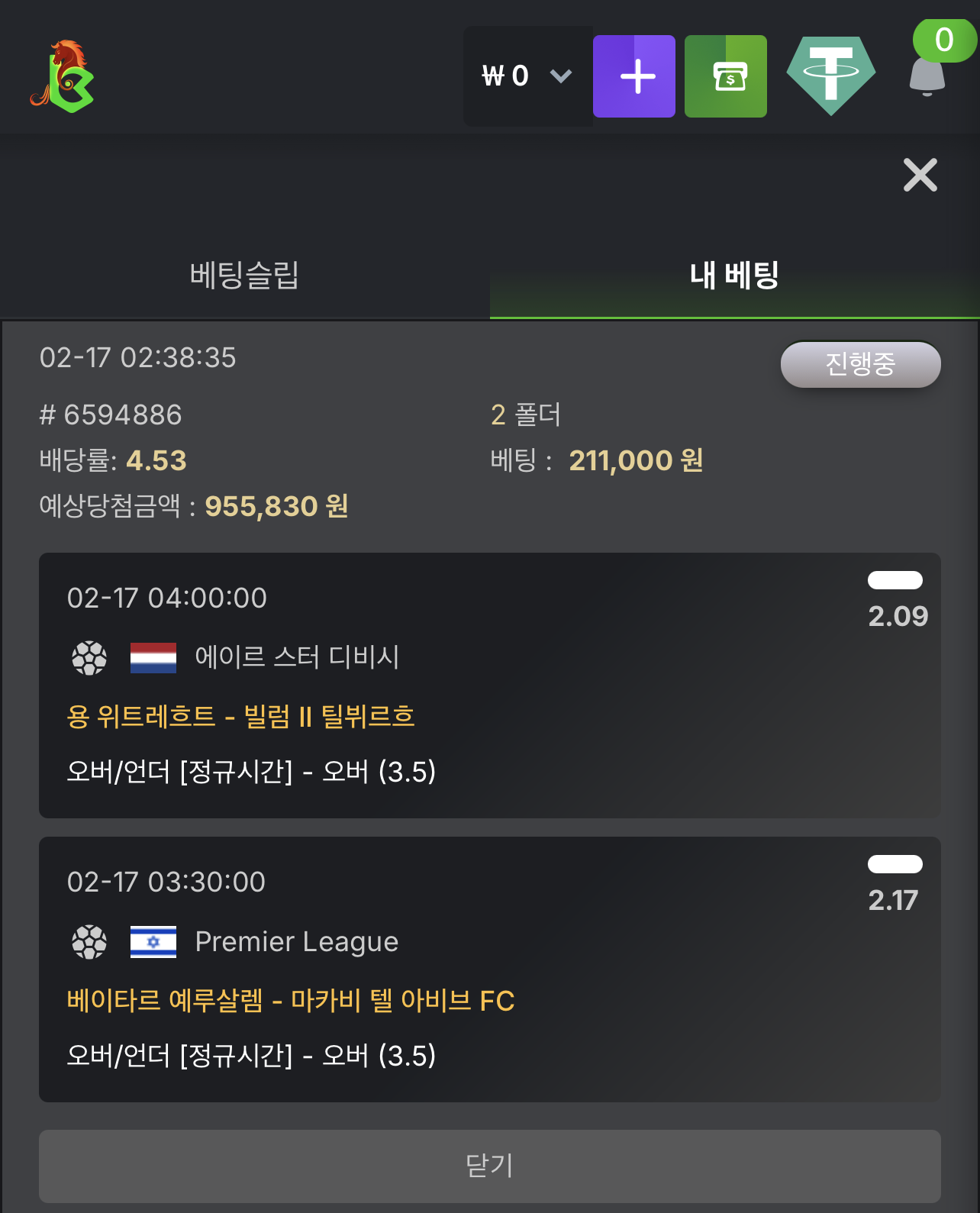
Task: Toggle the white switch above odds 2.17
Action: click(x=895, y=863)
